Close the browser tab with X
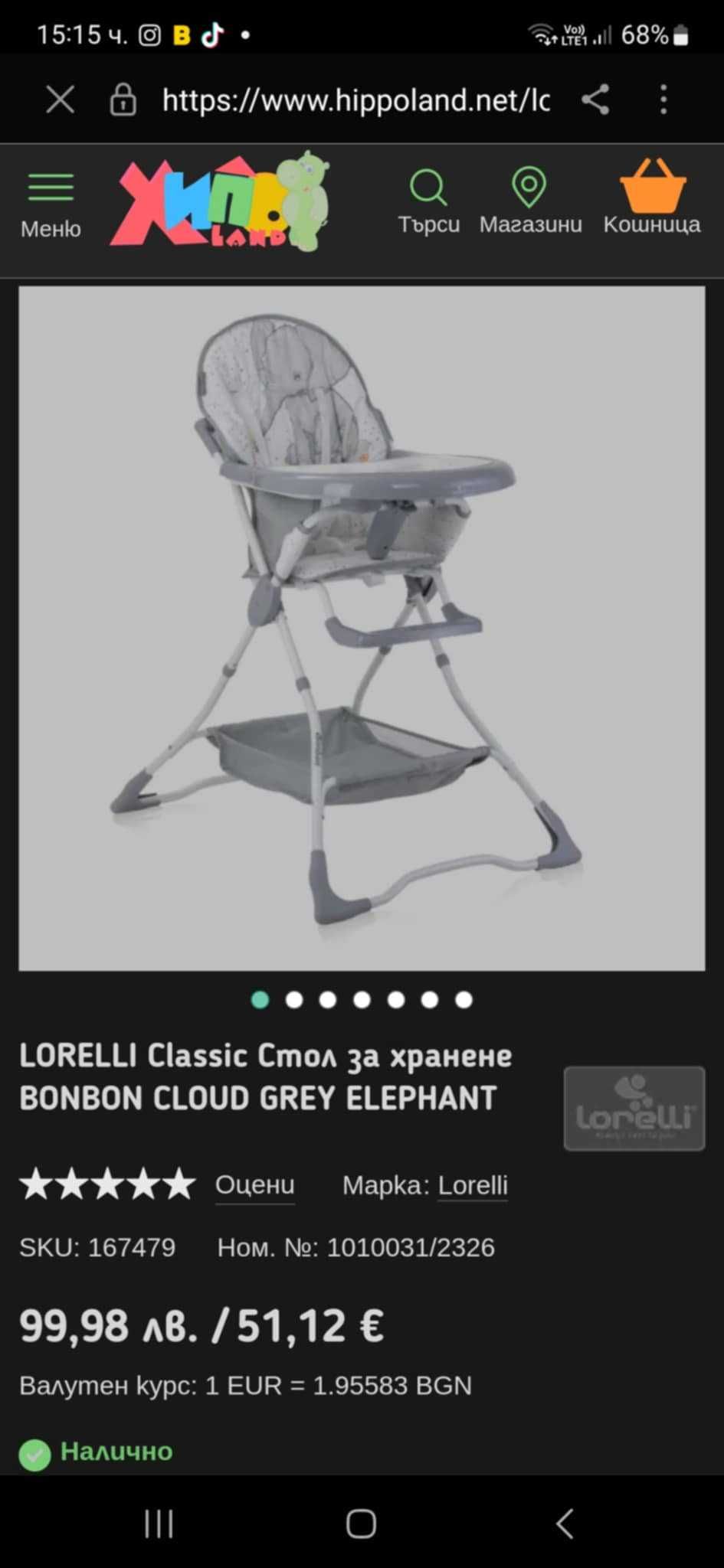Screen dimensions: 724x1568 pos(60,100)
